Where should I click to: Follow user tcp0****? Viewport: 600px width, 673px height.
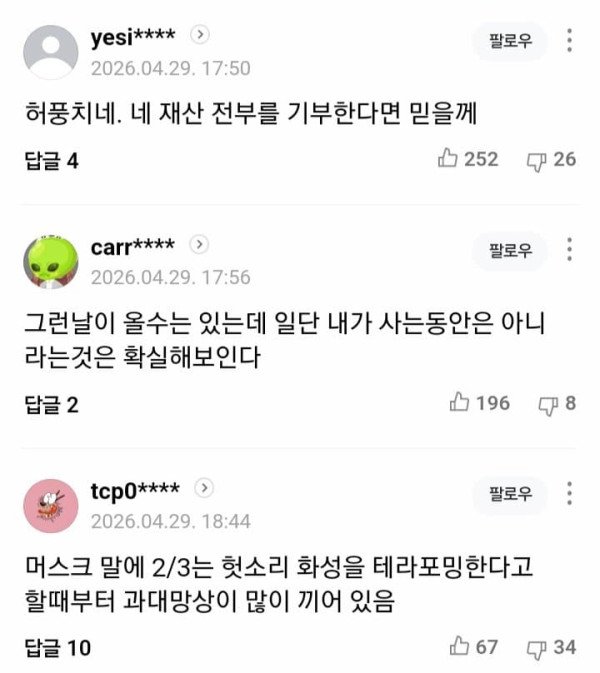(x=510, y=494)
